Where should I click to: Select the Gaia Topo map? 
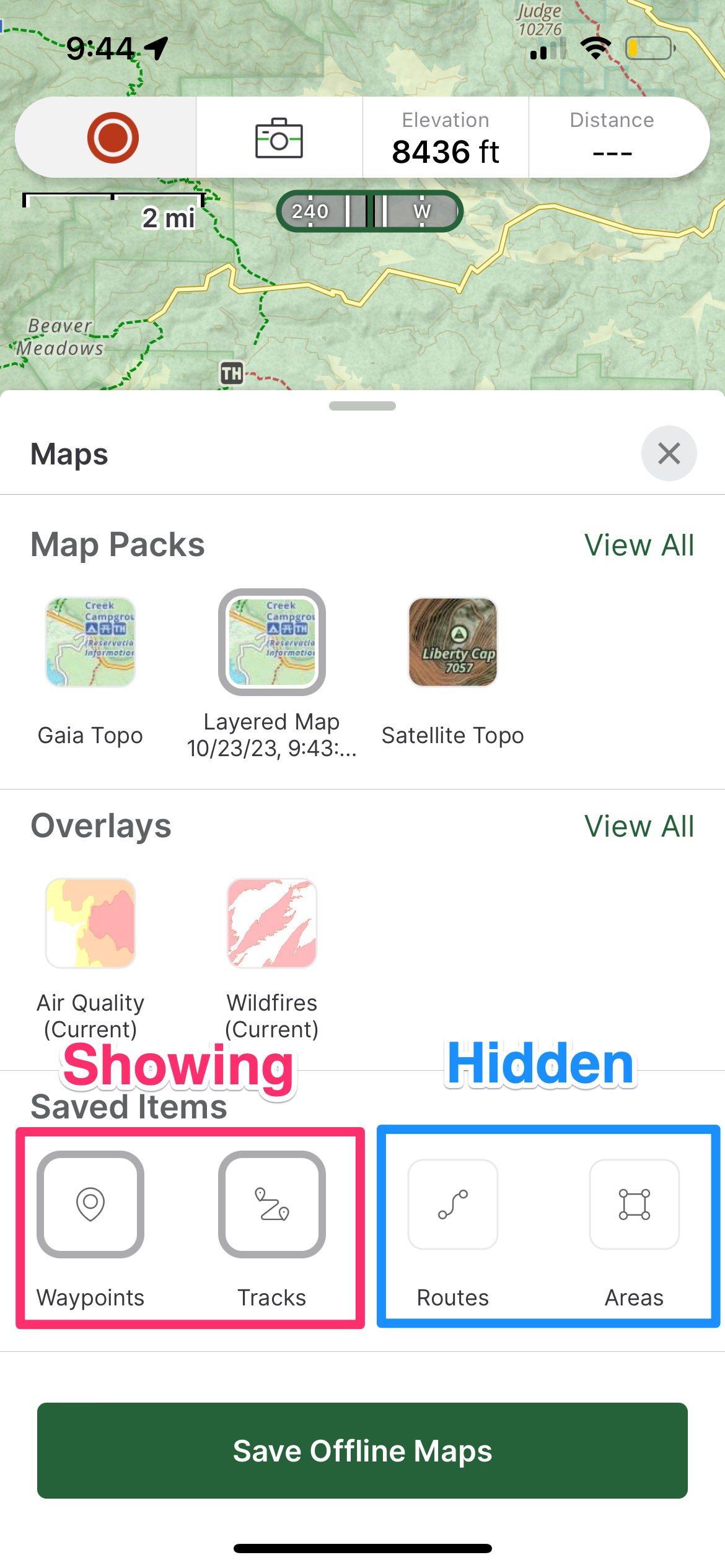point(90,642)
